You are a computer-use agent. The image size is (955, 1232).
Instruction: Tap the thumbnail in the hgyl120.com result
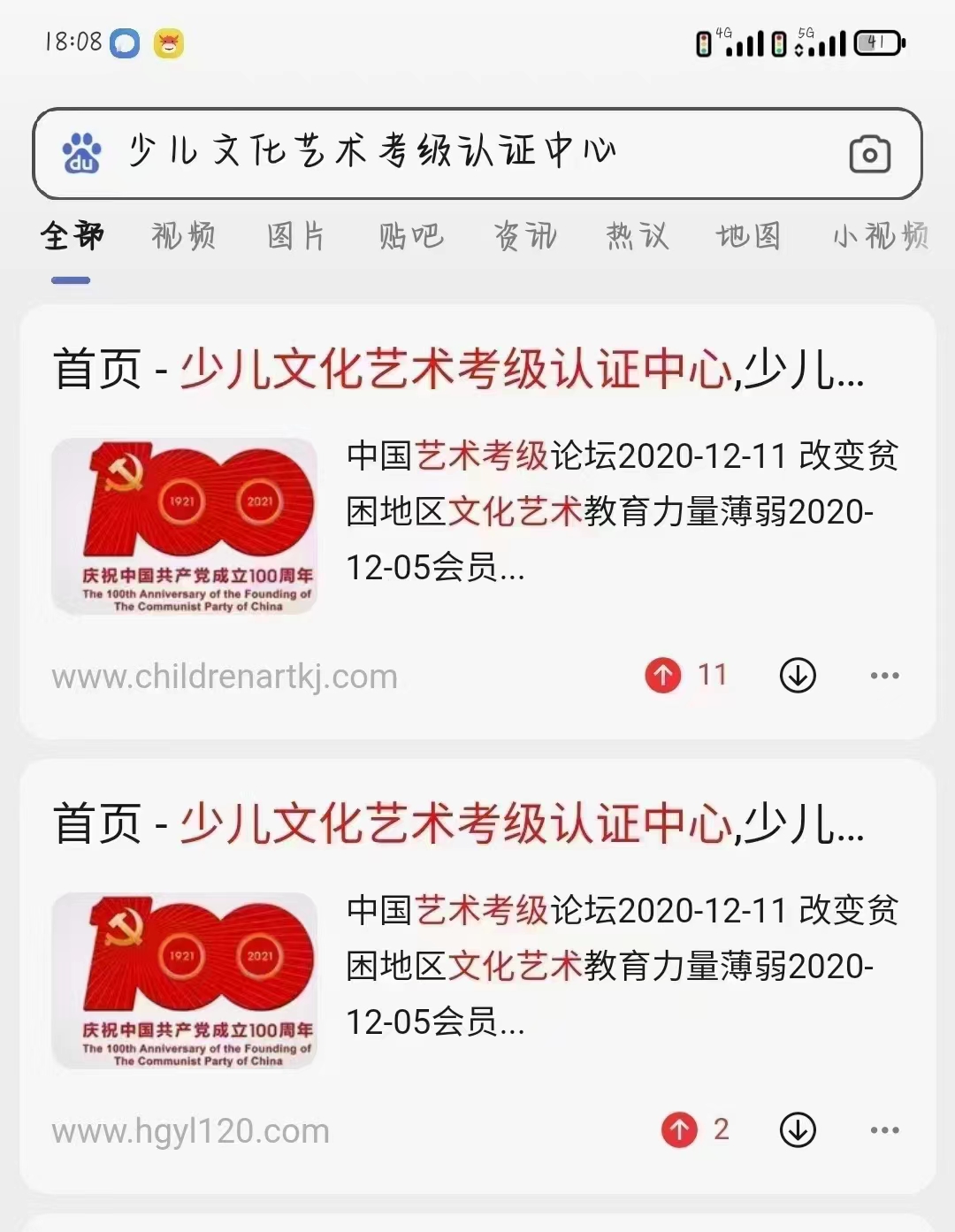185,981
